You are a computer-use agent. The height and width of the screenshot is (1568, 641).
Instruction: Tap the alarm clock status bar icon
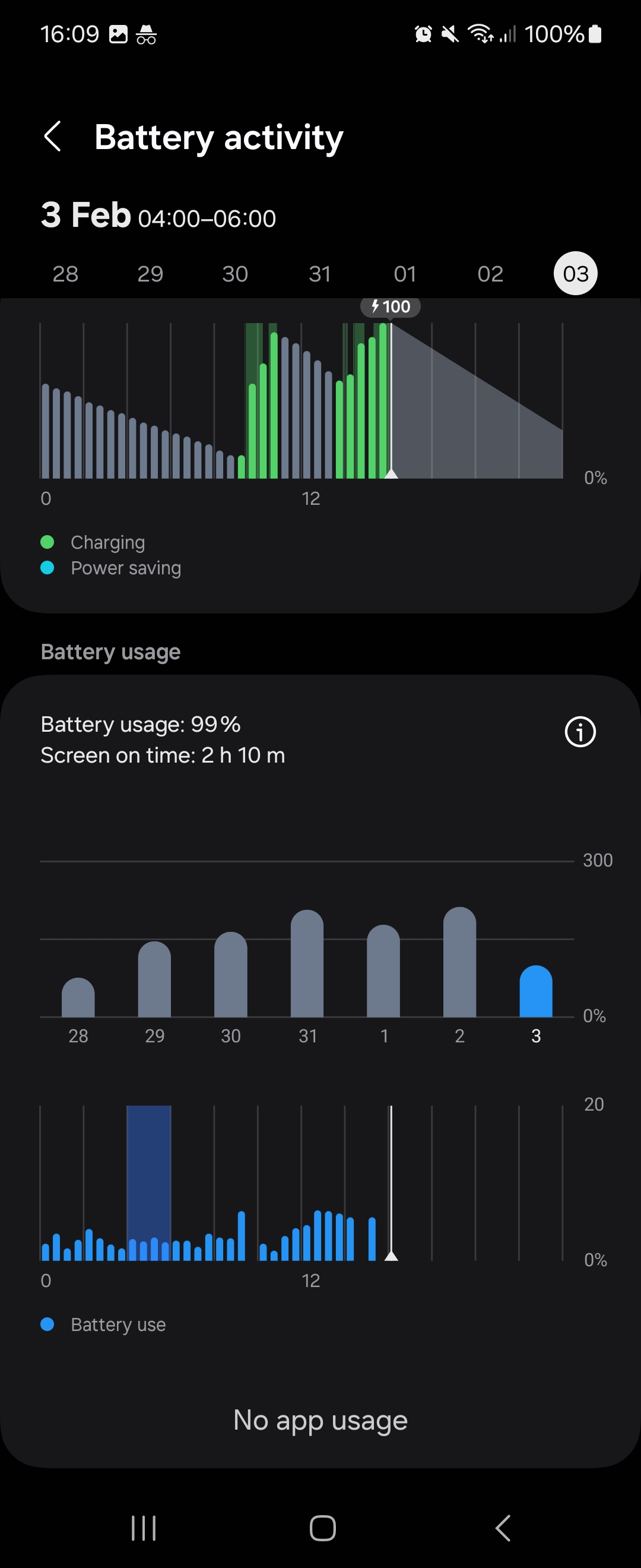(424, 33)
